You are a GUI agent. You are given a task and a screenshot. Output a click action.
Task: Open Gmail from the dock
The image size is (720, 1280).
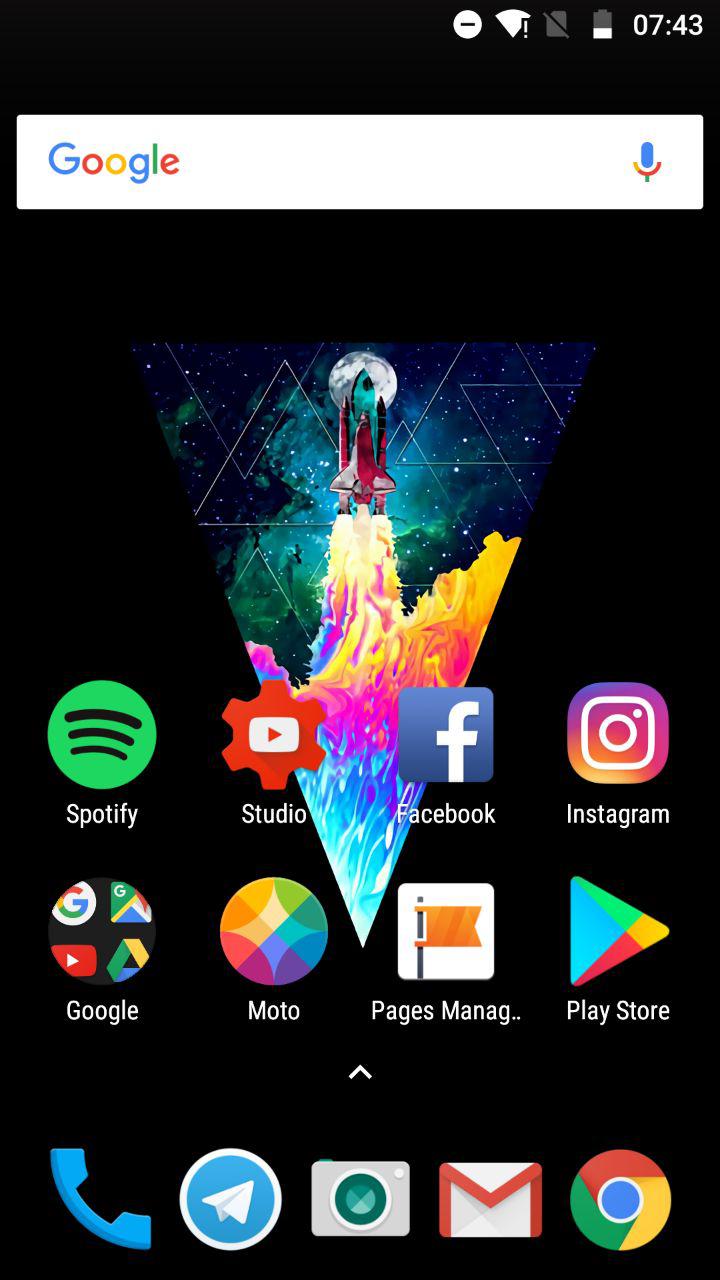[490, 1200]
